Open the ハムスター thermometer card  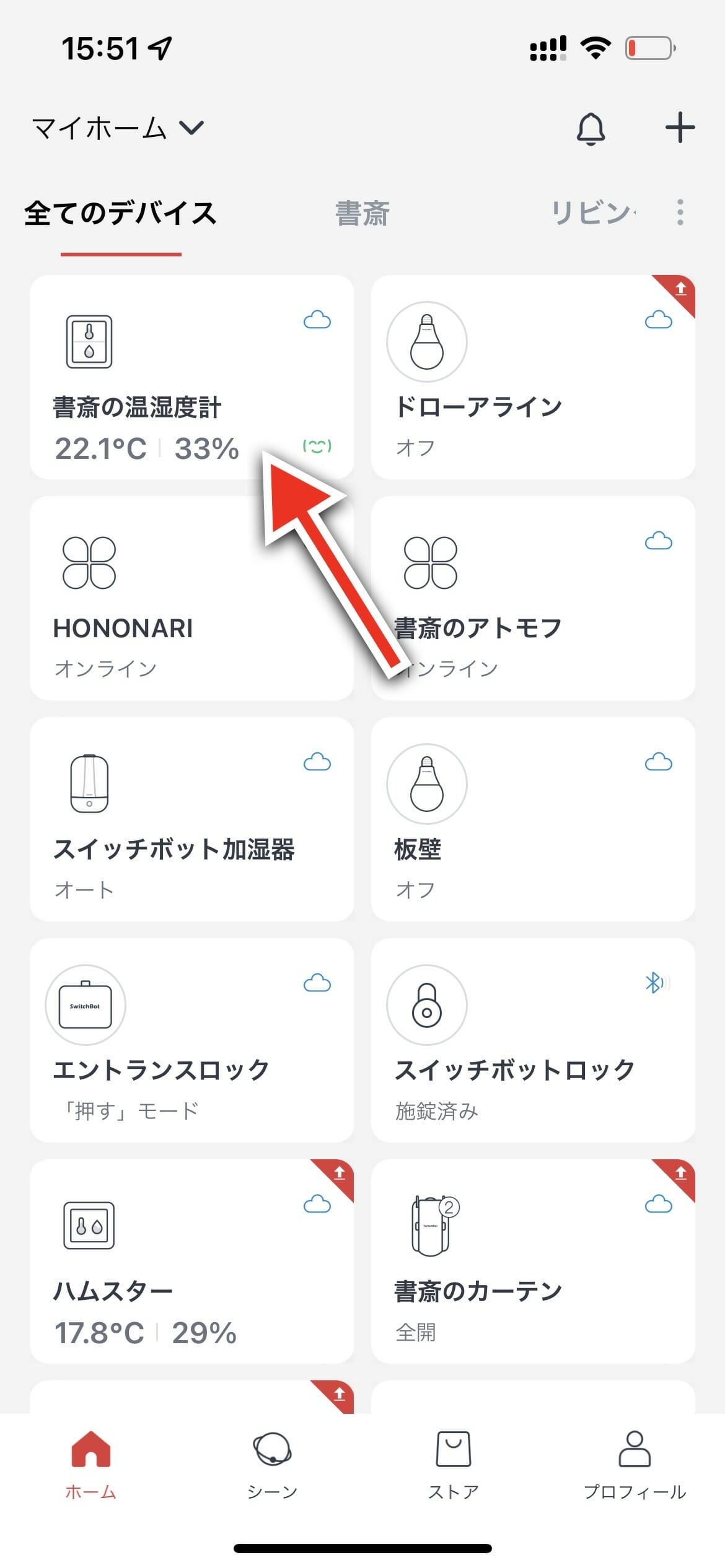pyautogui.click(x=191, y=1261)
